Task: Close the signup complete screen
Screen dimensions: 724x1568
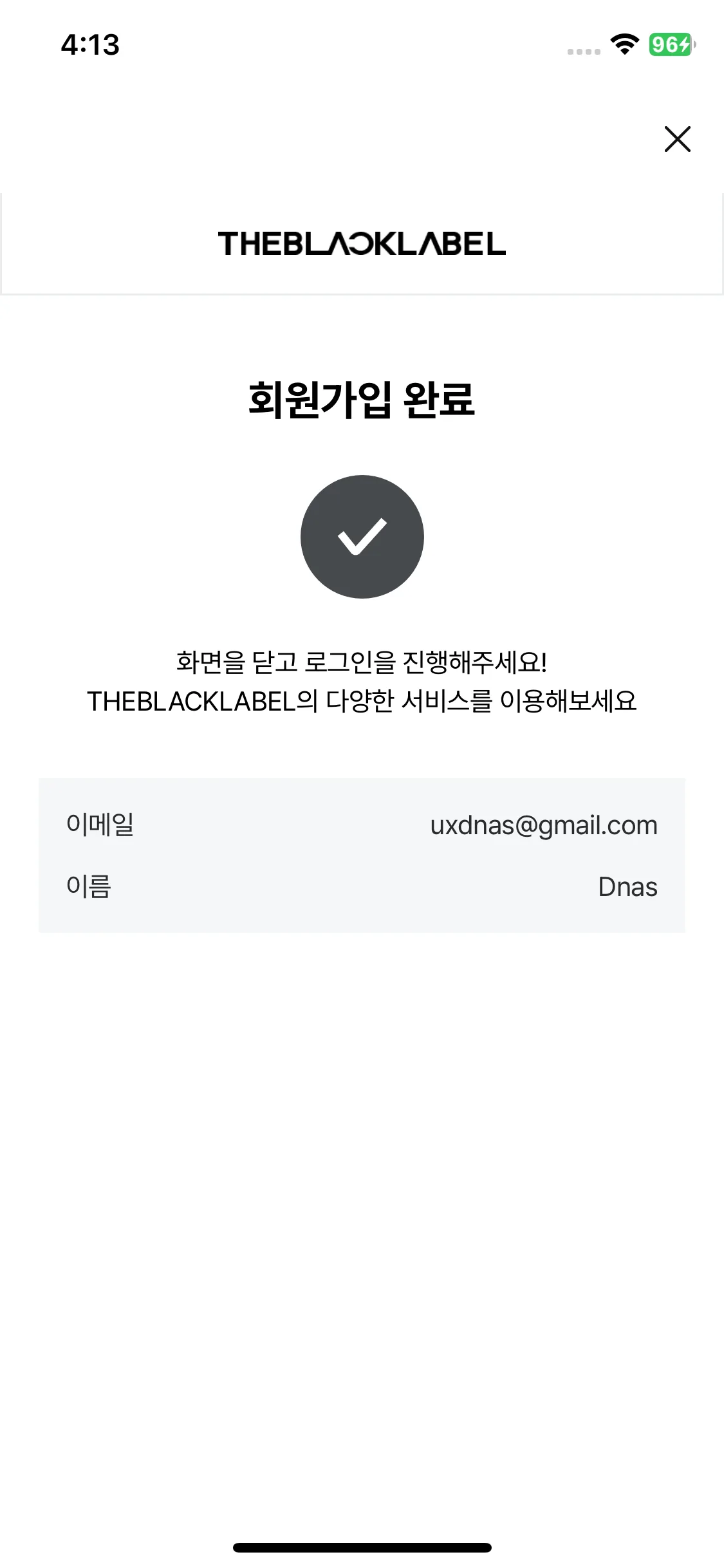Action: 677,139
